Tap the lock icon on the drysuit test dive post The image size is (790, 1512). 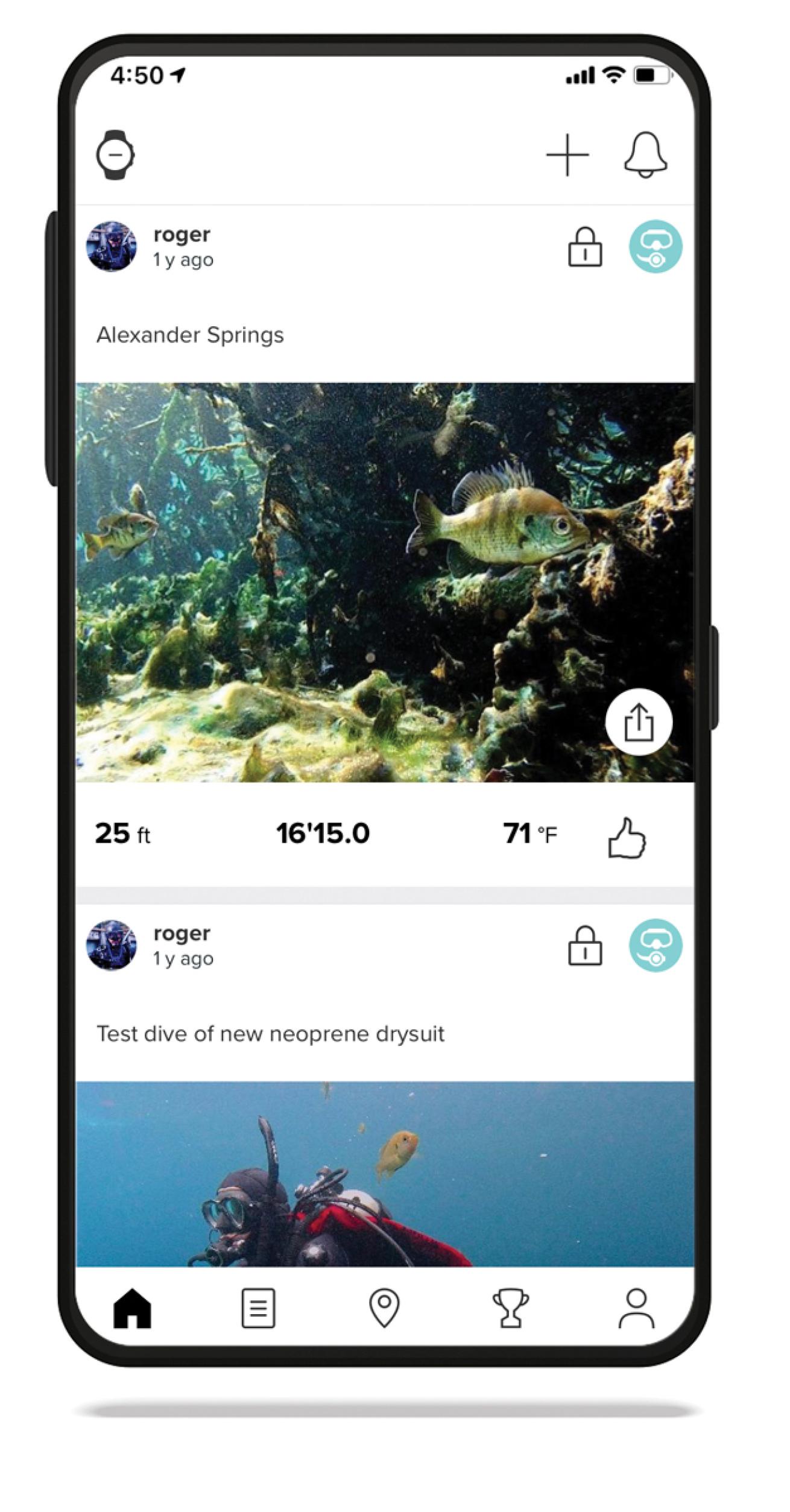[584, 946]
